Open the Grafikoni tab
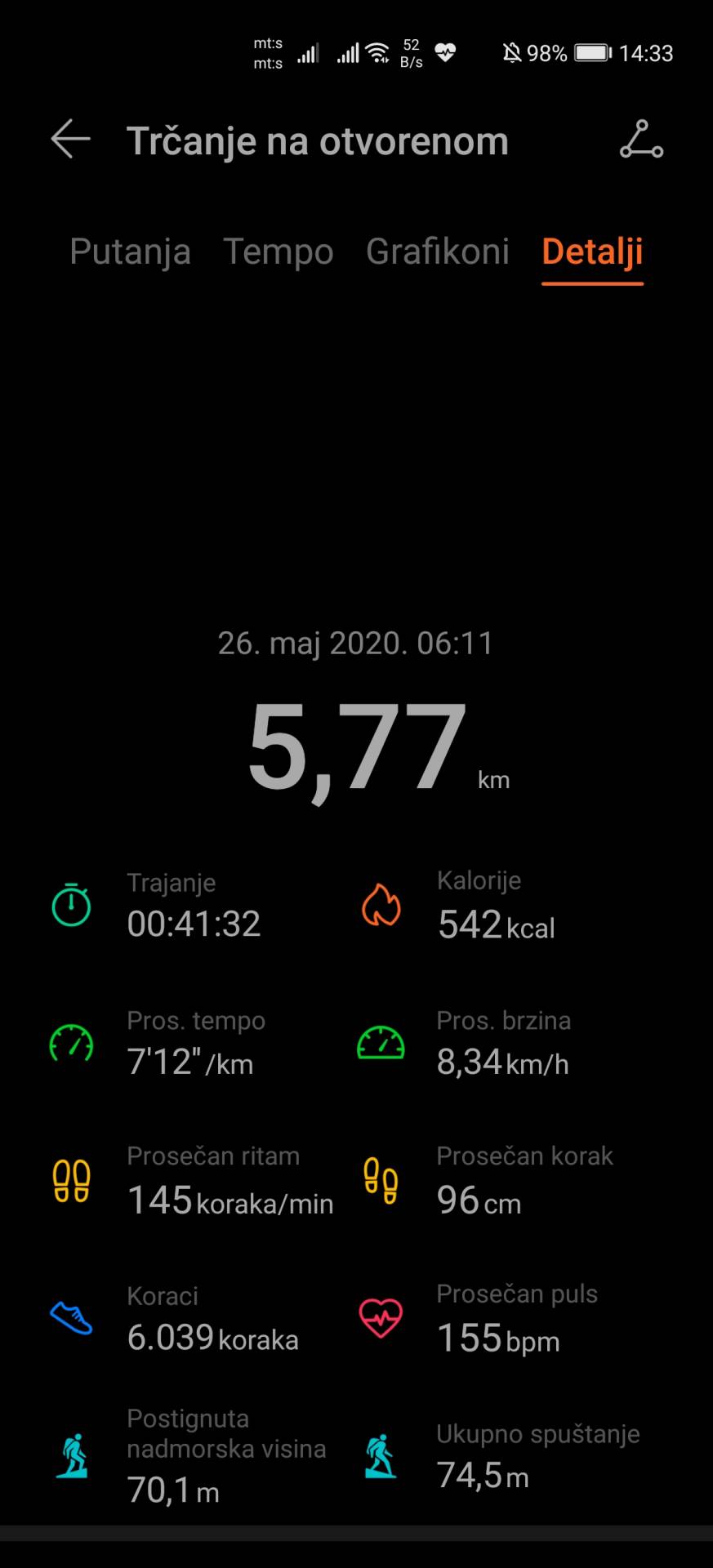This screenshot has width=713, height=1568. [438, 252]
